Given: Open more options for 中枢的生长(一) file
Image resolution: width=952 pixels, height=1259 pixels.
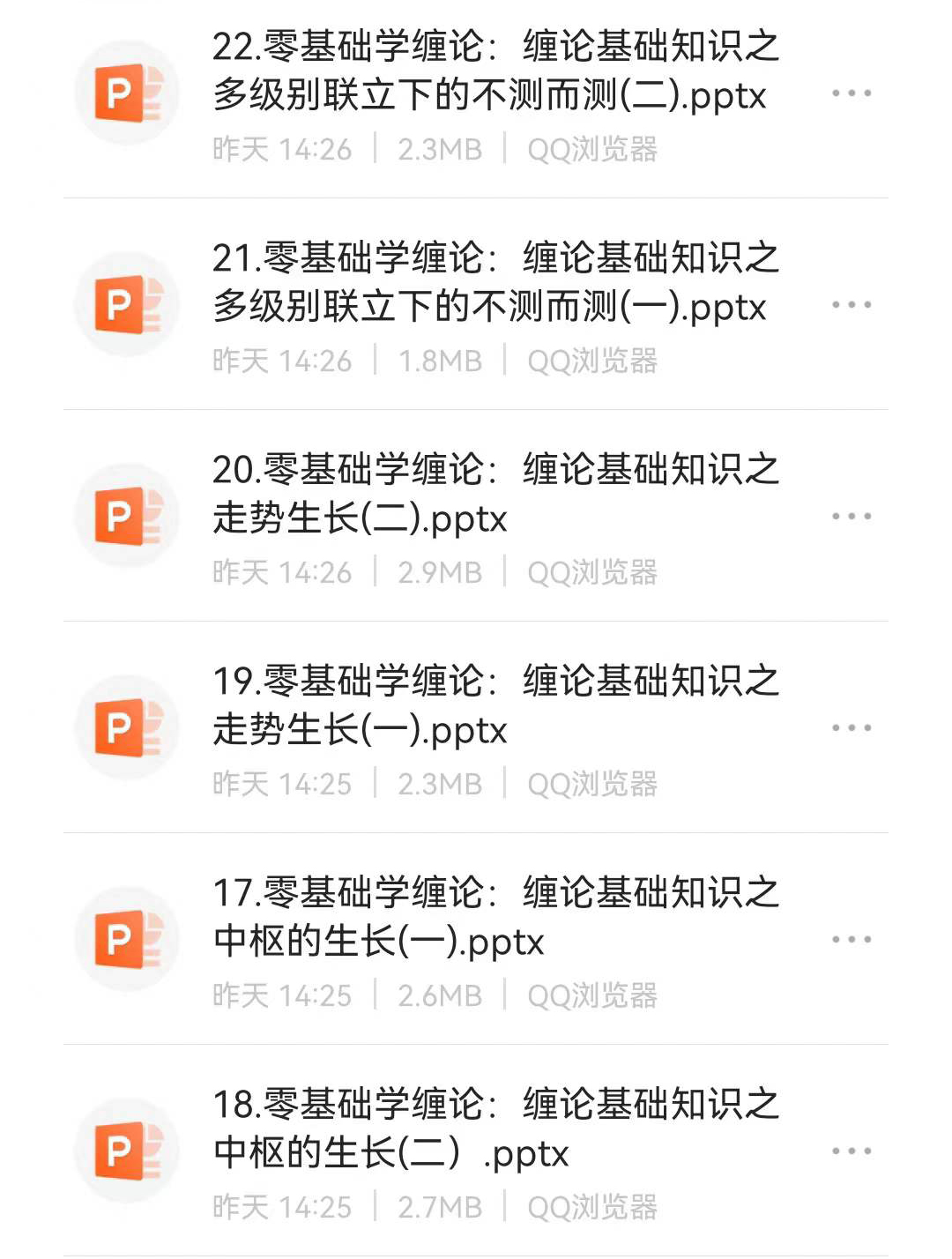Looking at the screenshot, I should [x=852, y=937].
